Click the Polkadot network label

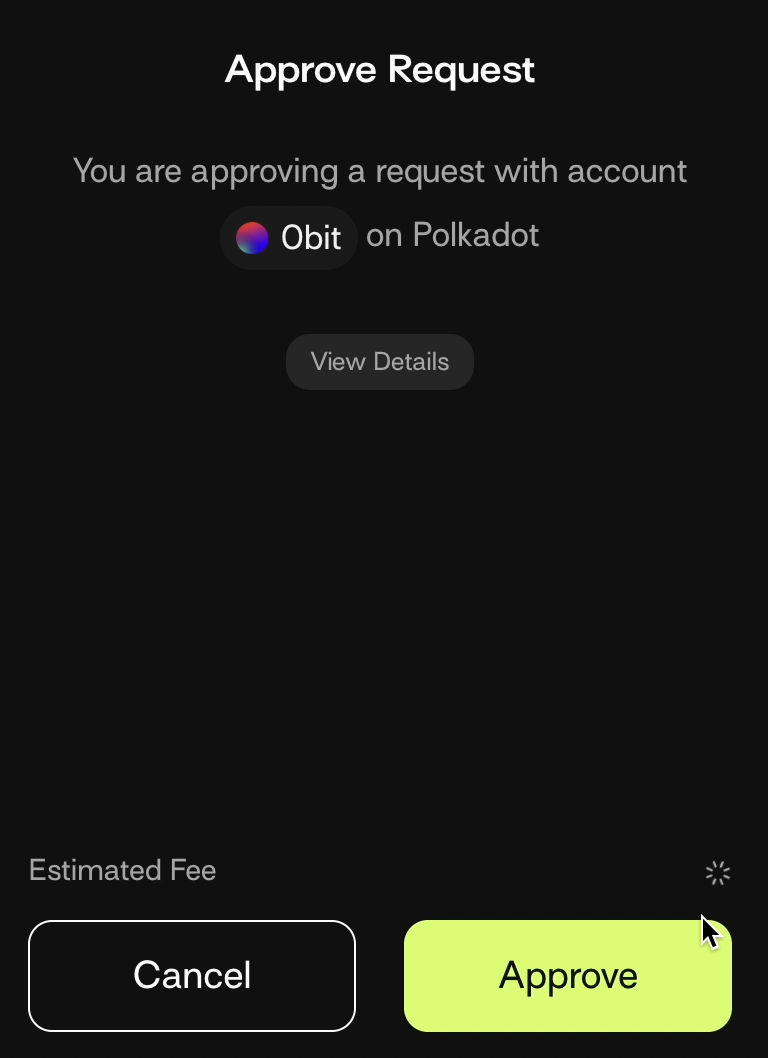(475, 236)
